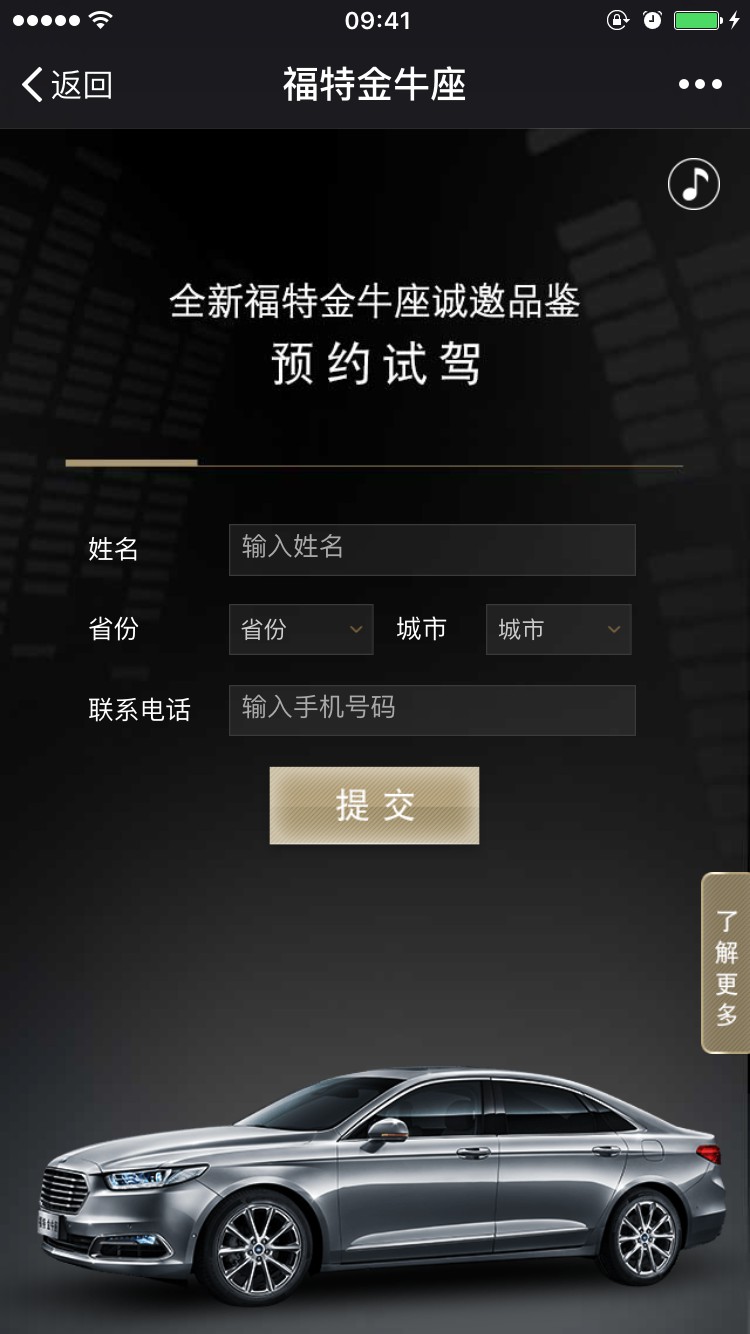Image resolution: width=750 pixels, height=1334 pixels.
Task: Open the 了解更多 side tab
Action: [x=726, y=963]
